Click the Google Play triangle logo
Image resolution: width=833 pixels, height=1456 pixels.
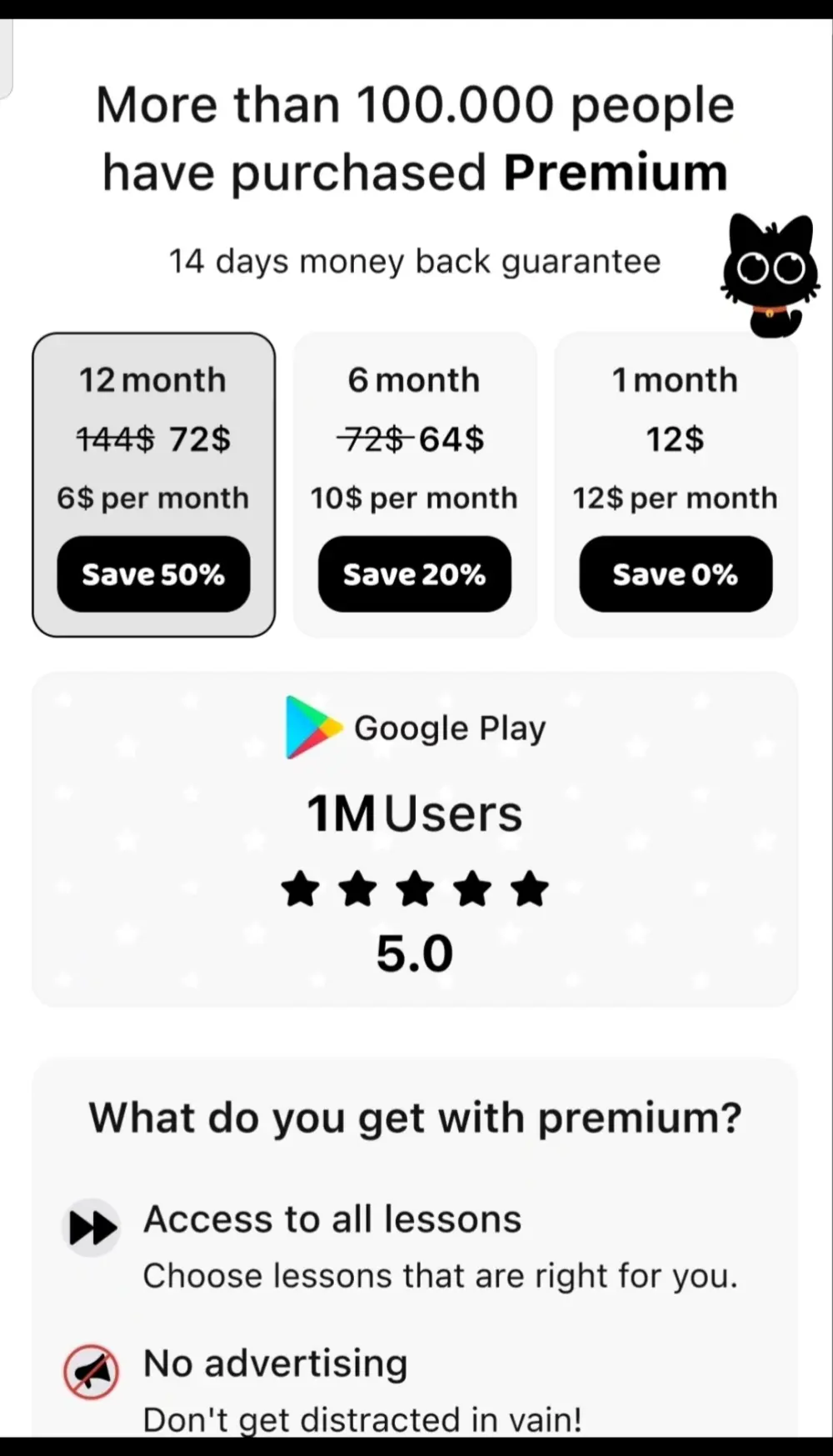(x=312, y=727)
